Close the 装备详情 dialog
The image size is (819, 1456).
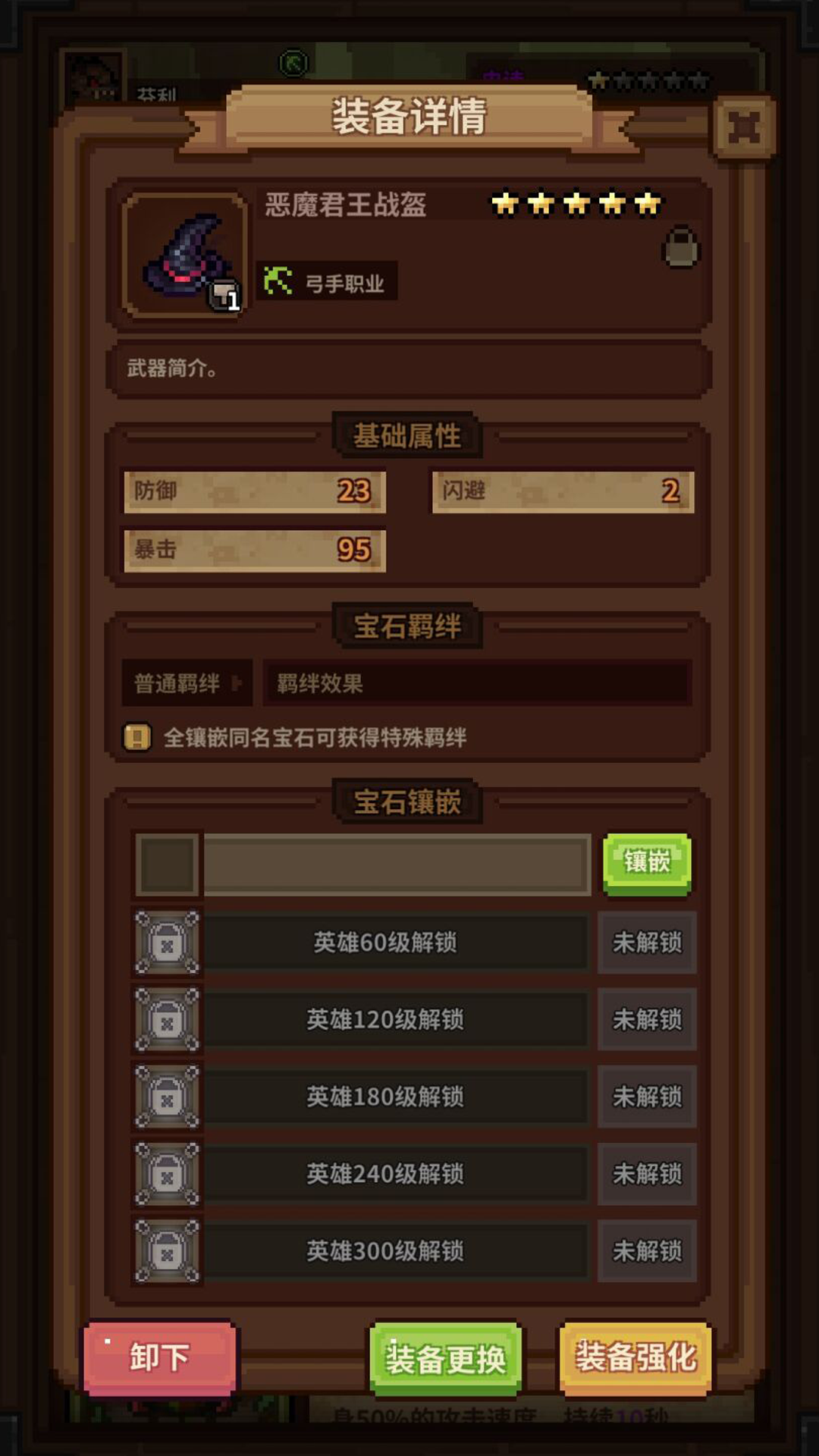click(744, 127)
